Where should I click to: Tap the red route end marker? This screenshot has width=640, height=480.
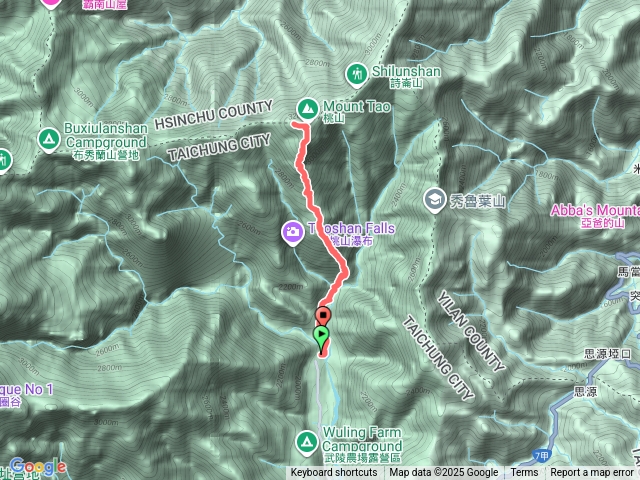pyautogui.click(x=323, y=316)
